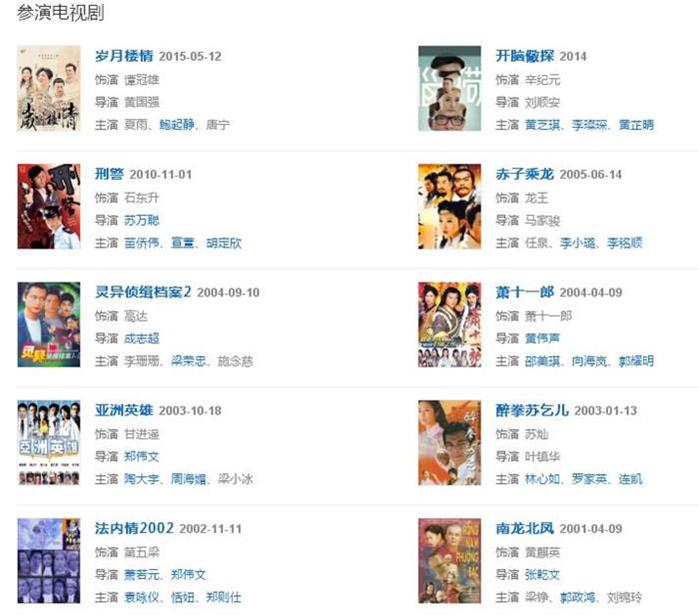Open the 灵异侦缉档案2 title link

143,292
